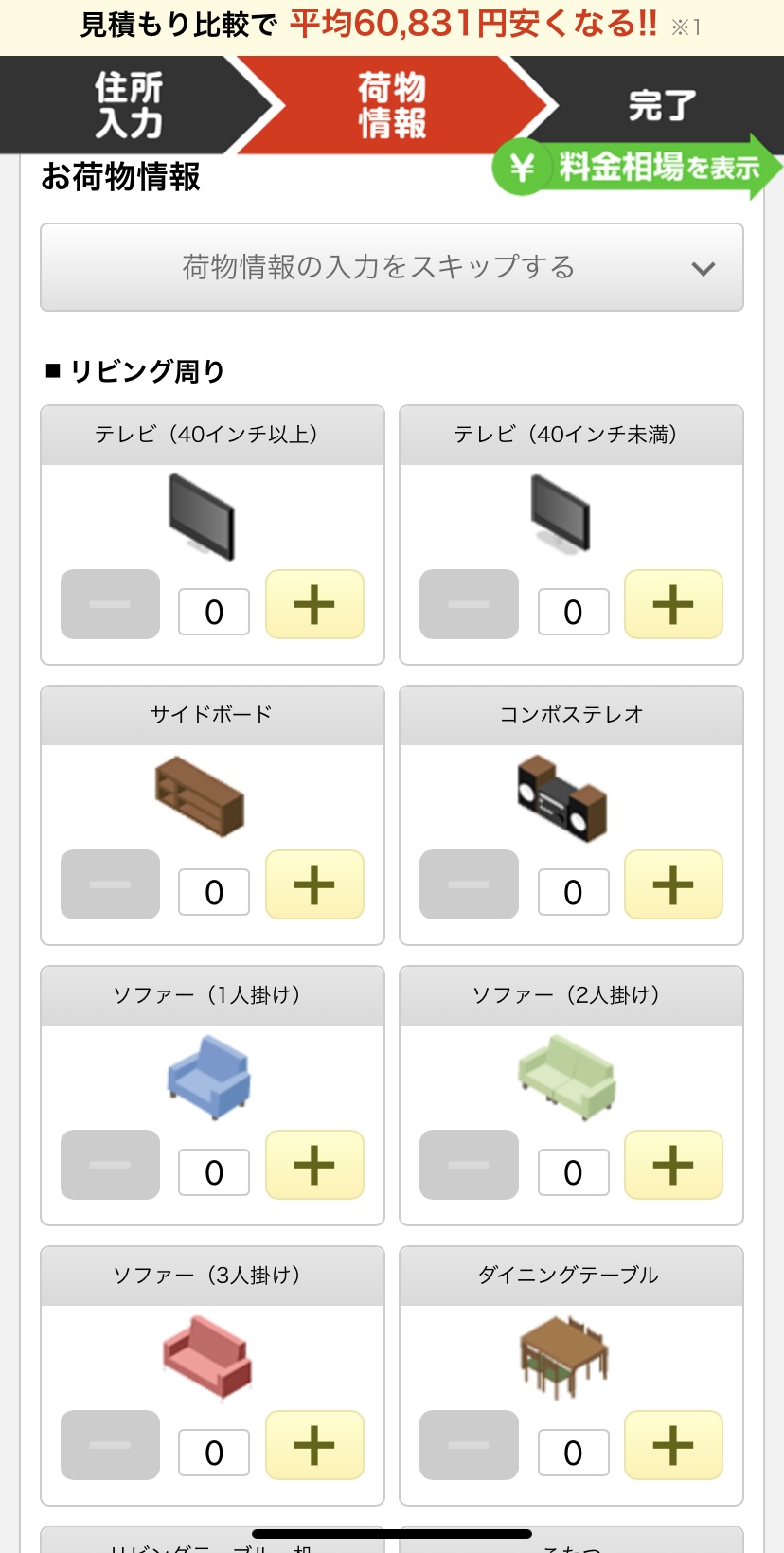Increase ダイニングテーブル quantity

[673, 1445]
